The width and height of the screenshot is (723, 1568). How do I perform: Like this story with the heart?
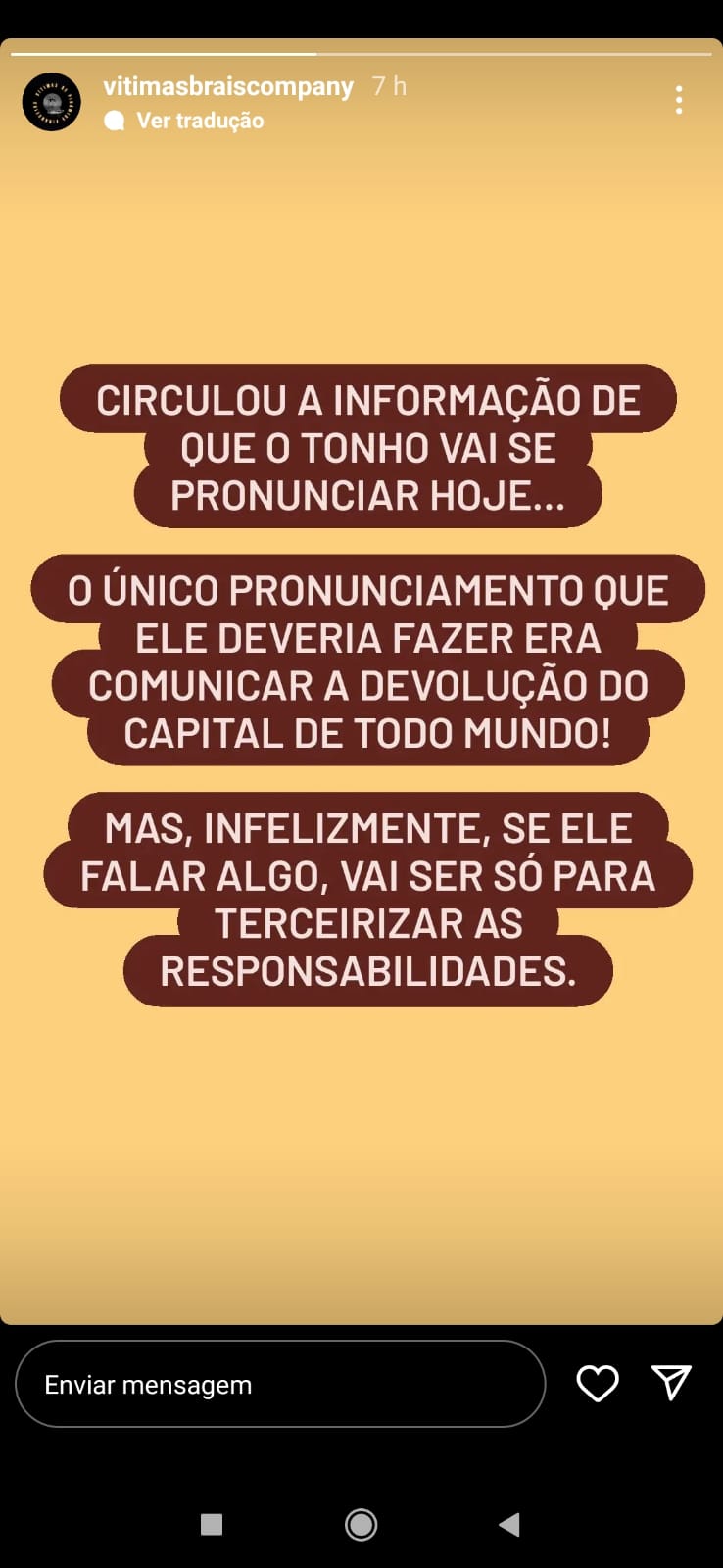(x=597, y=1383)
